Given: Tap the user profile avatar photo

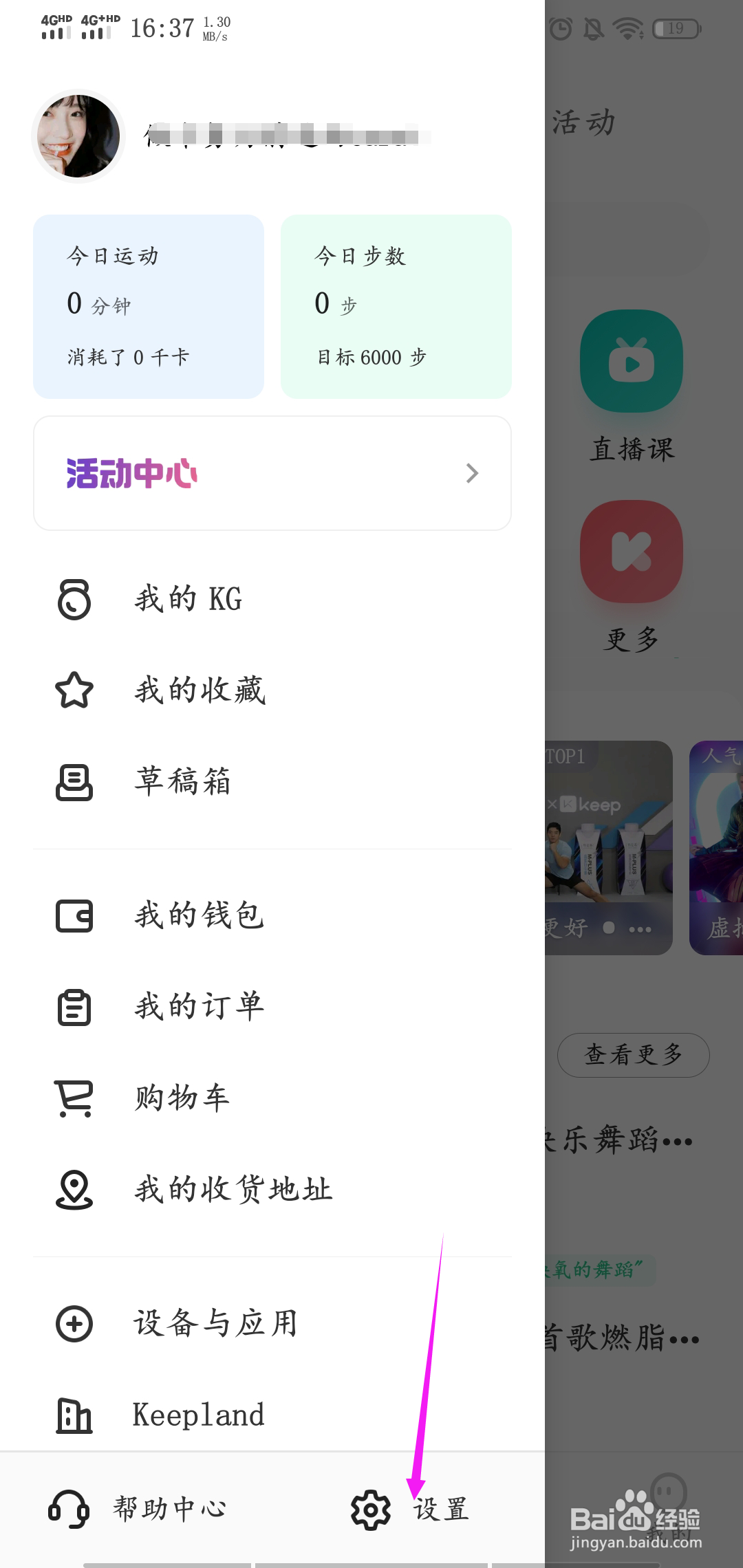Looking at the screenshot, I should point(78,135).
